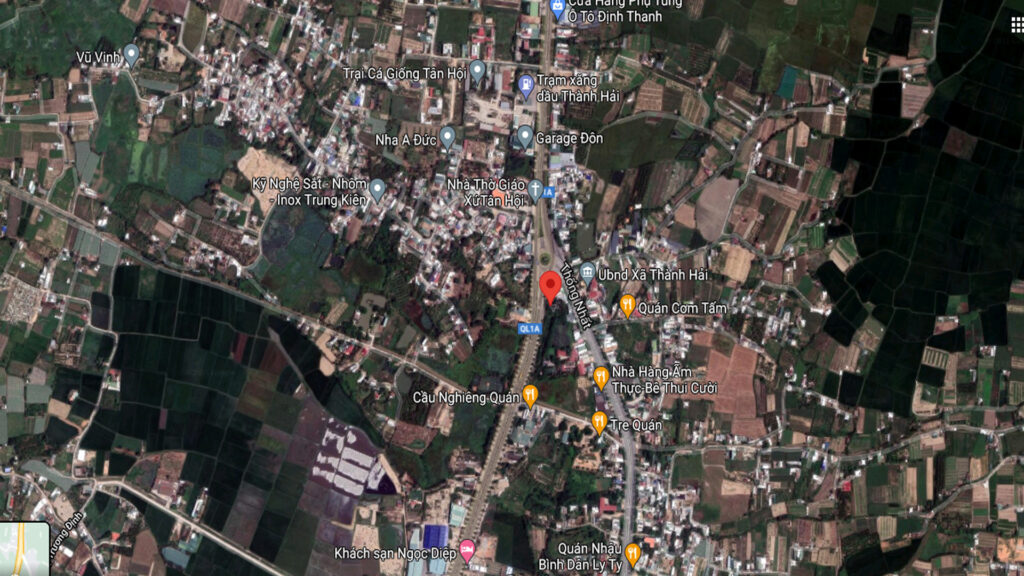Viewport: 1024px width, 576px height.
Task: Open Nha A Đức place marker
Action: point(447,136)
